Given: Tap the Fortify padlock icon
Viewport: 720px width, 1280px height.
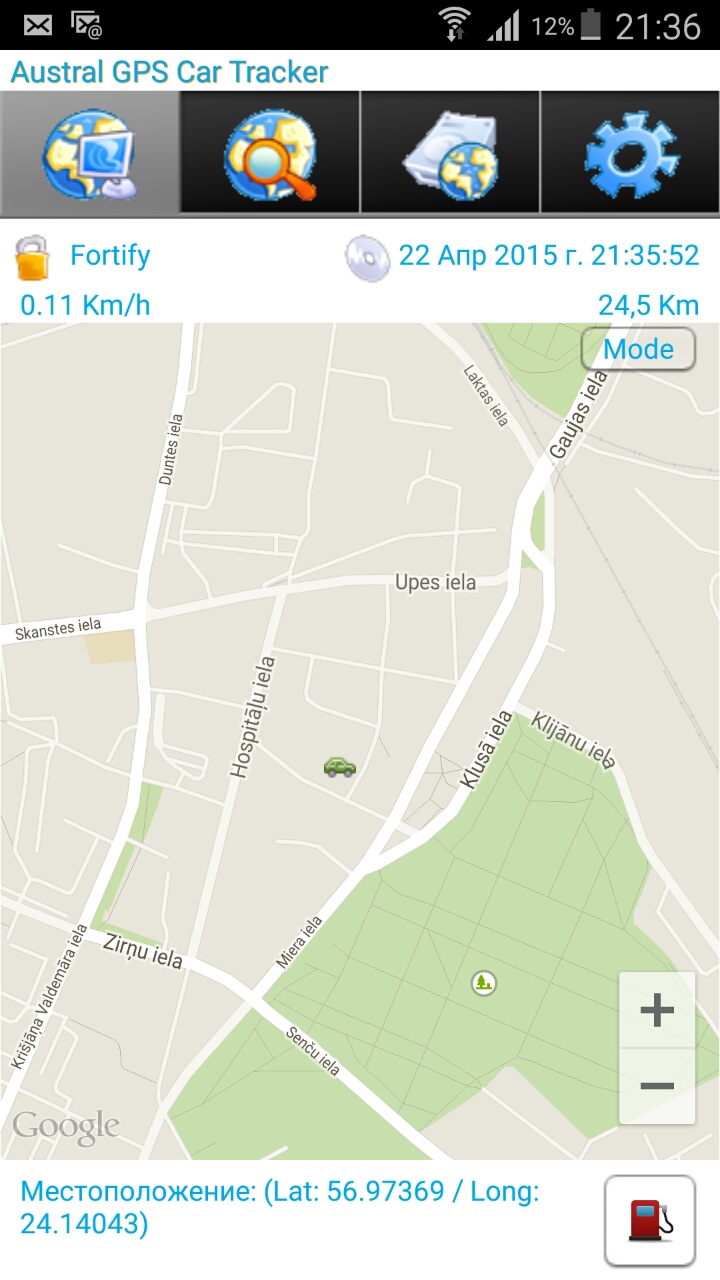Looking at the screenshot, I should pos(32,257).
